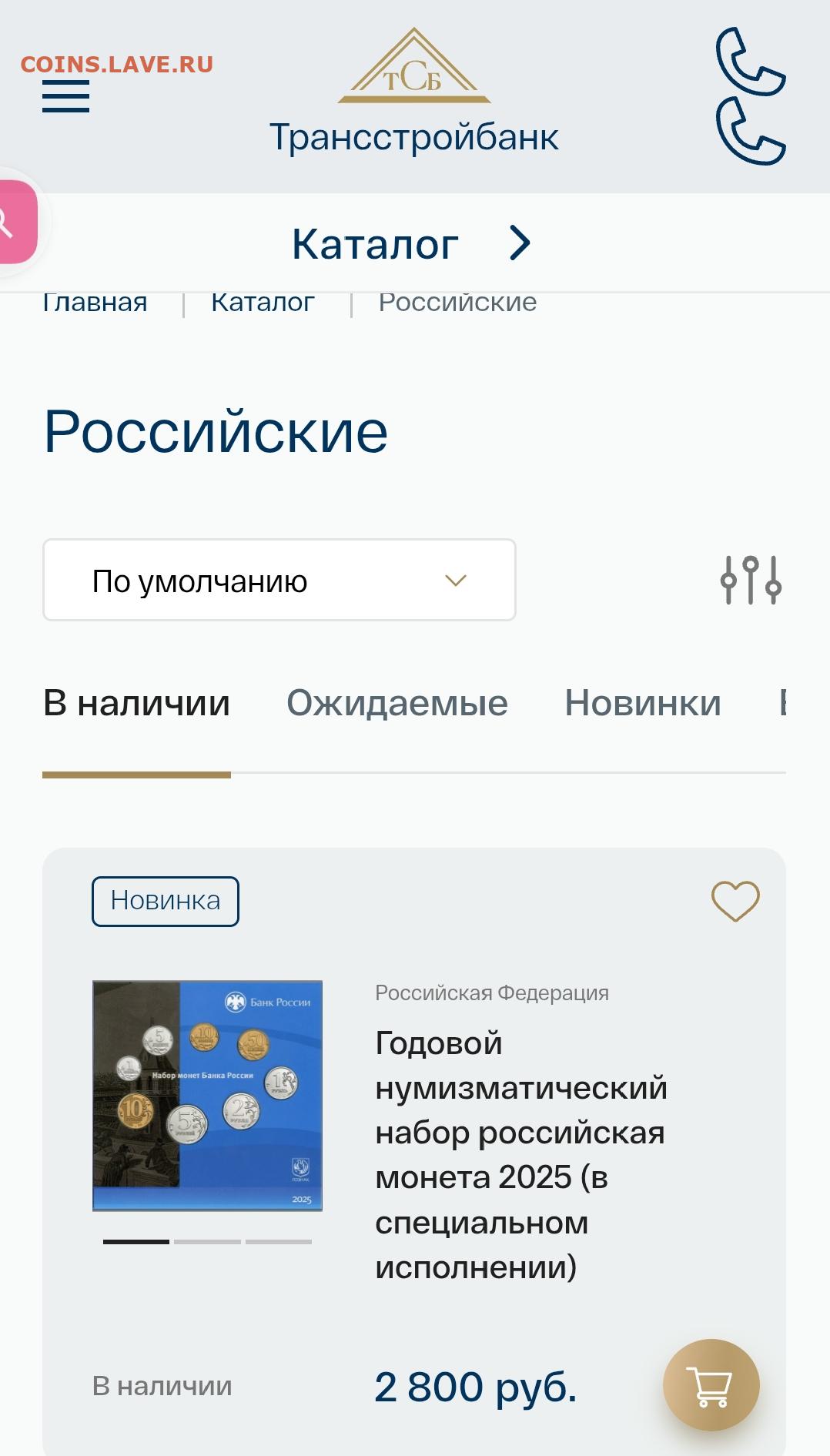Select the В наличии tab
The width and height of the screenshot is (830, 1456).
point(136,703)
